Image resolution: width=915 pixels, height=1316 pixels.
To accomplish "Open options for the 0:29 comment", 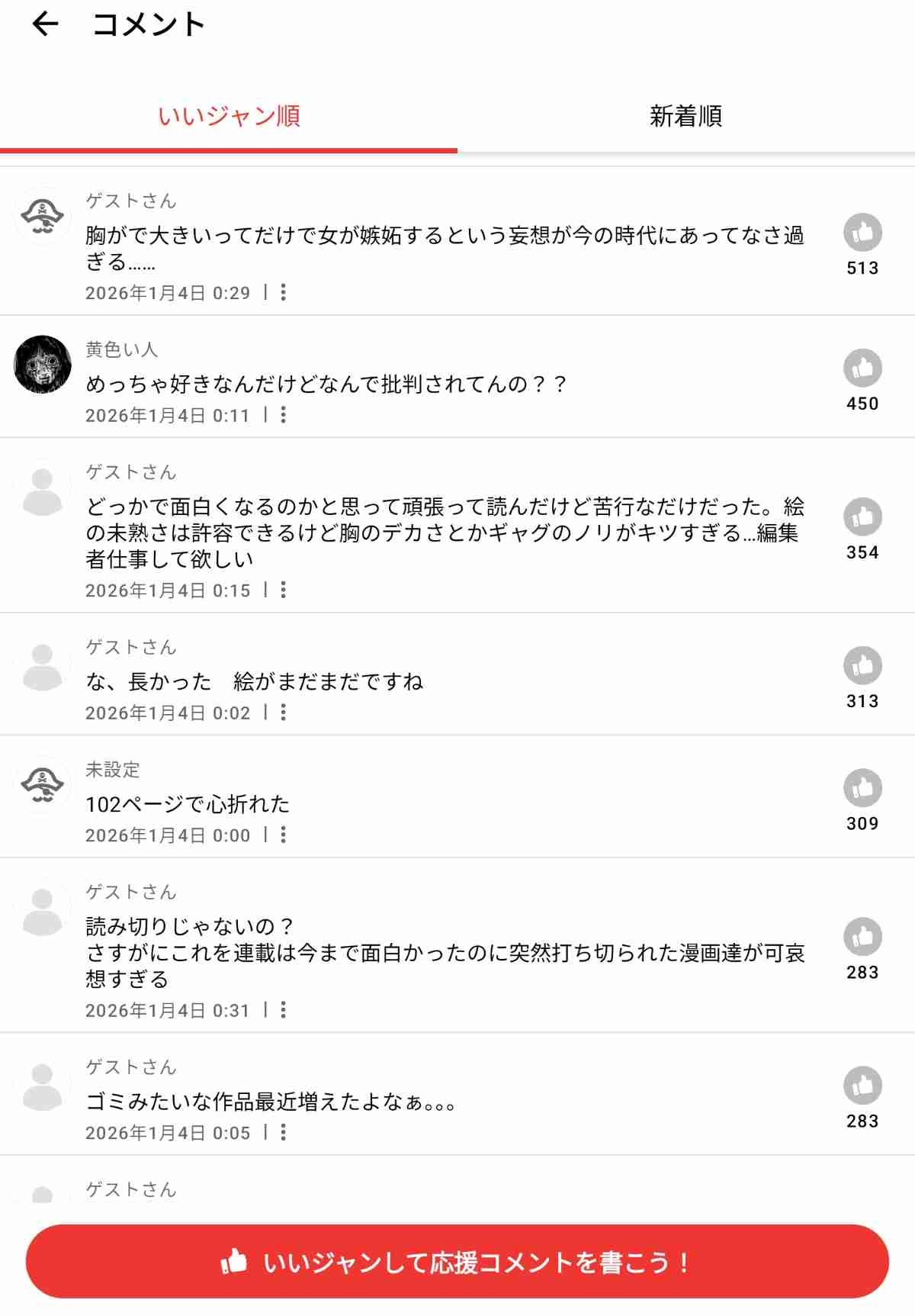I will [x=284, y=292].
